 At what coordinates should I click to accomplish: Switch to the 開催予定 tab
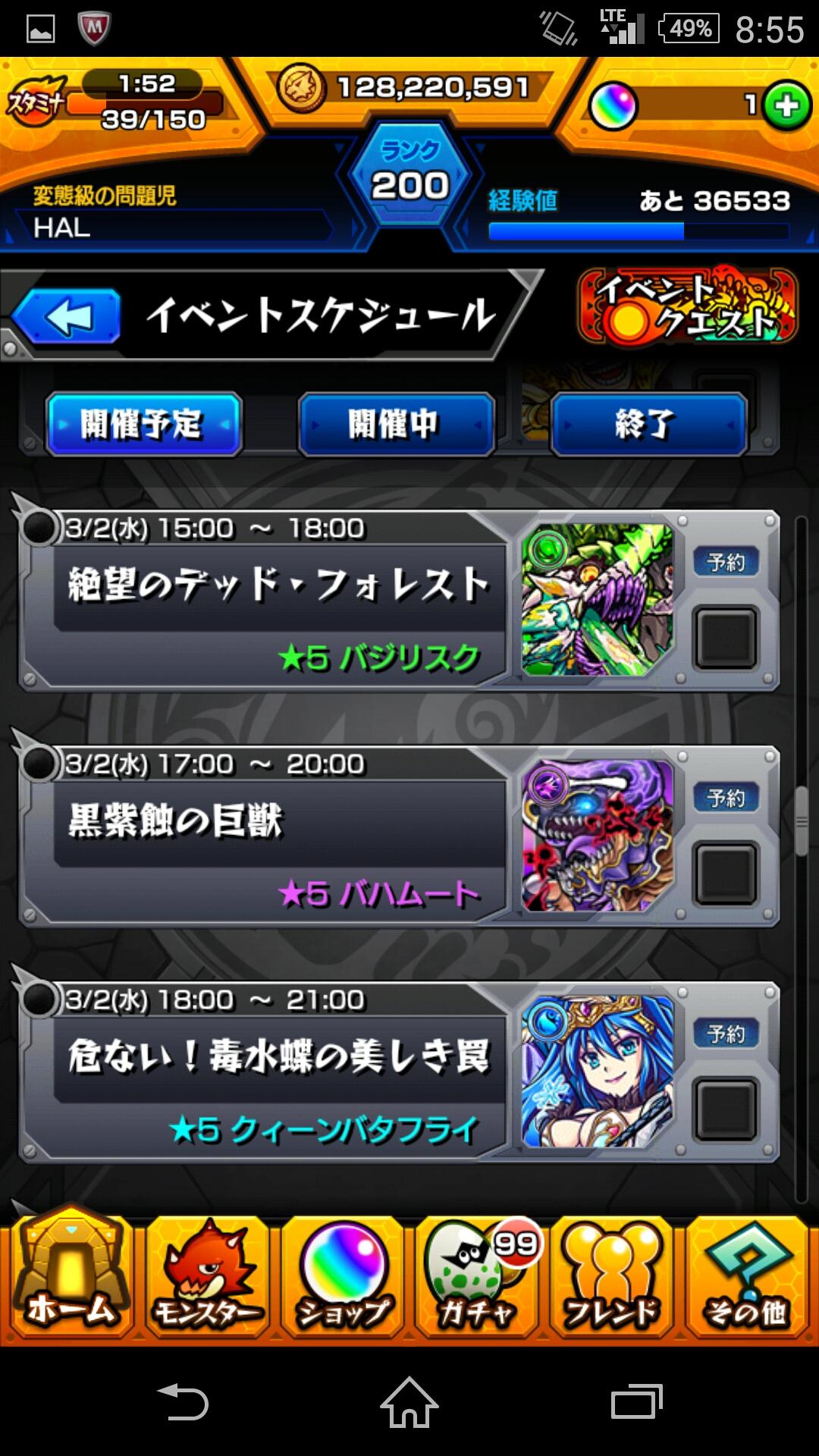(x=143, y=424)
